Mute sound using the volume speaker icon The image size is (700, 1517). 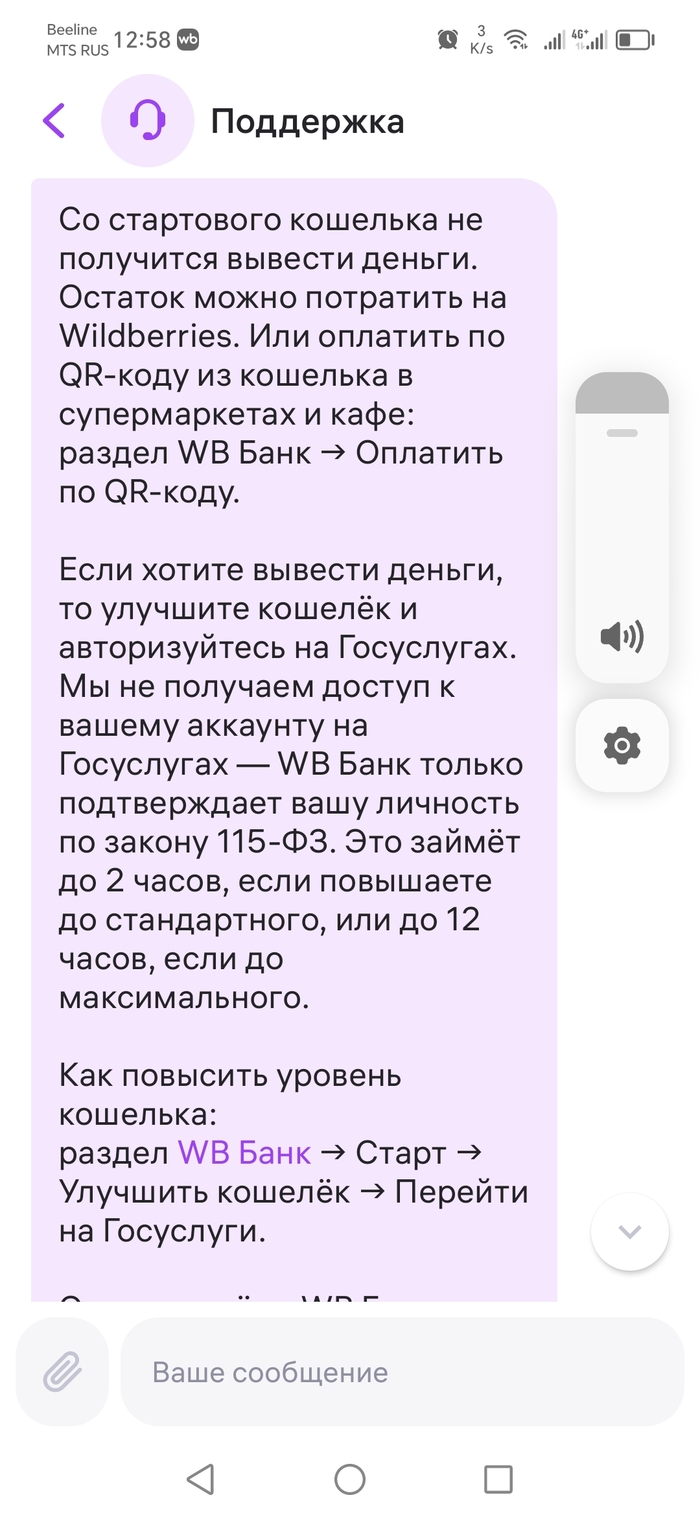pyautogui.click(x=621, y=636)
